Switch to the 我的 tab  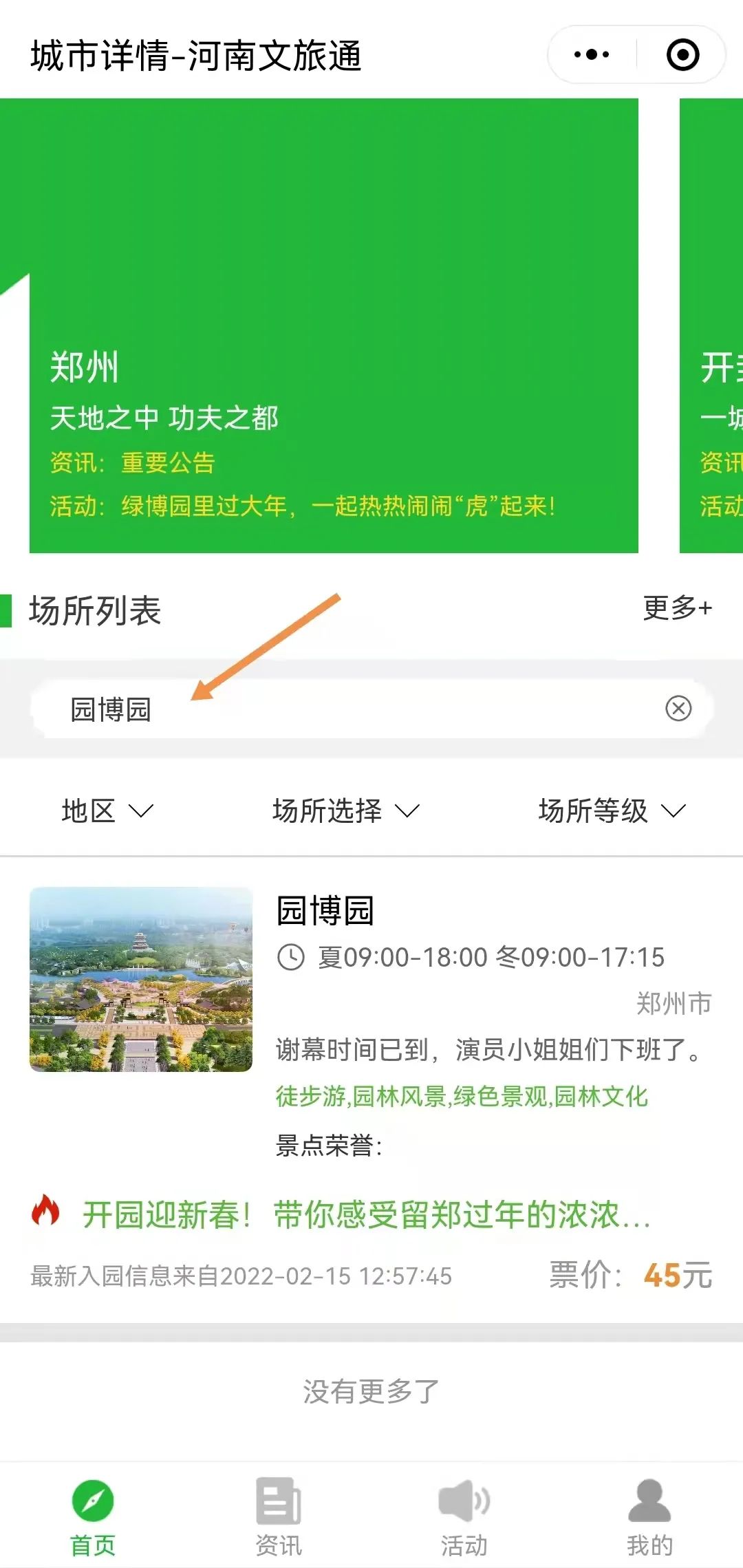click(x=649, y=1516)
